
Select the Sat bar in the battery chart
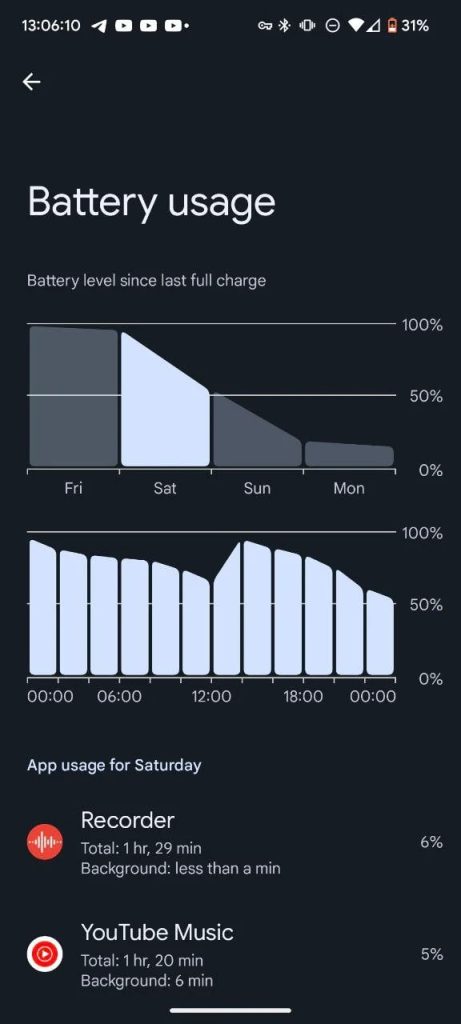click(x=165, y=399)
